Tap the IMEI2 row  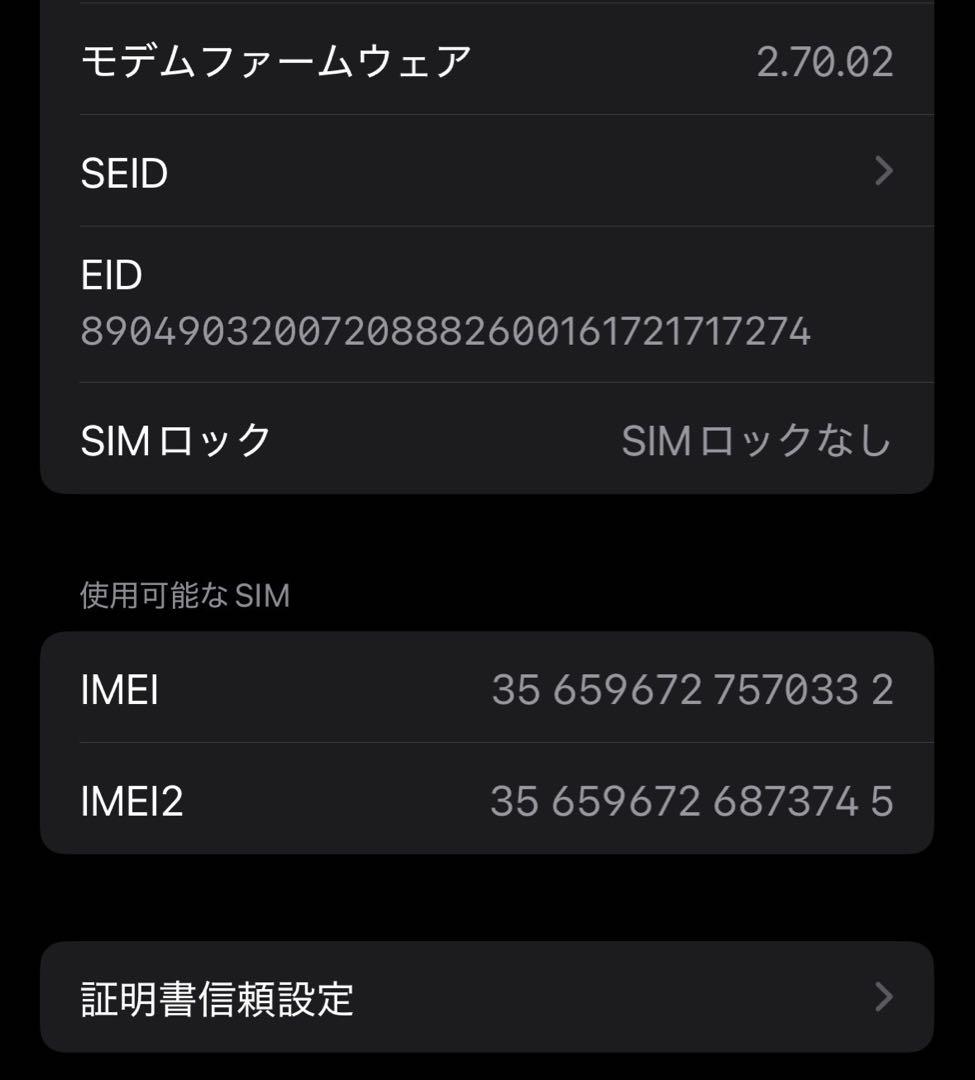400,800
